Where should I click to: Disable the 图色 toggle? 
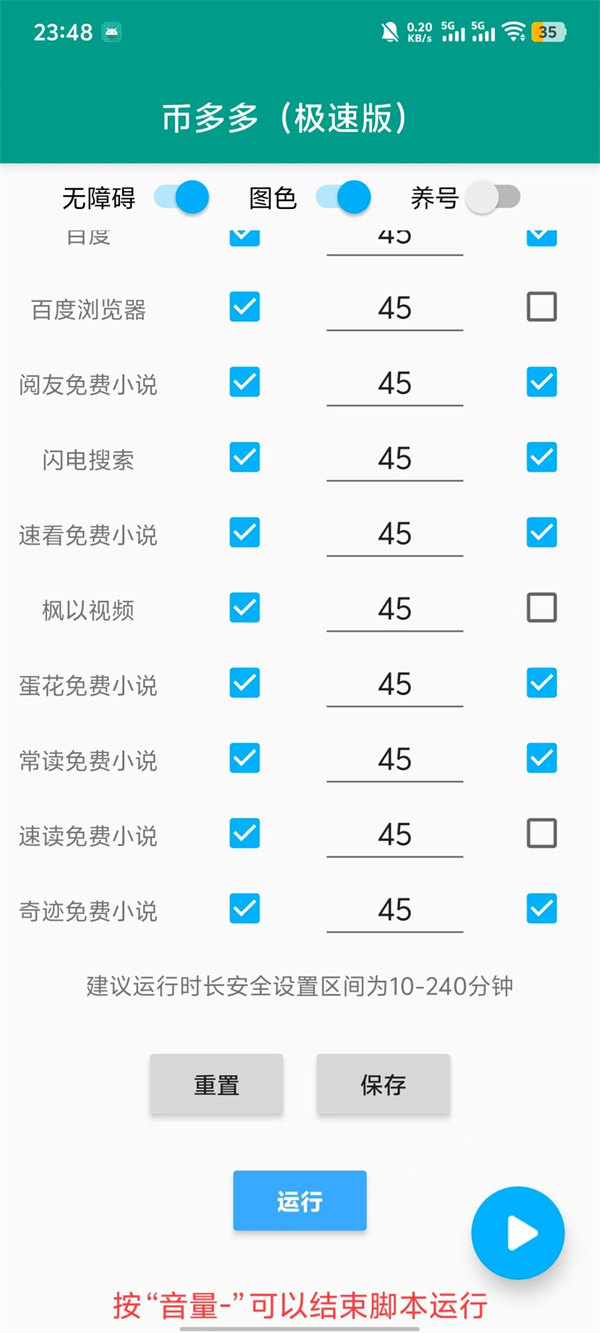tap(343, 197)
